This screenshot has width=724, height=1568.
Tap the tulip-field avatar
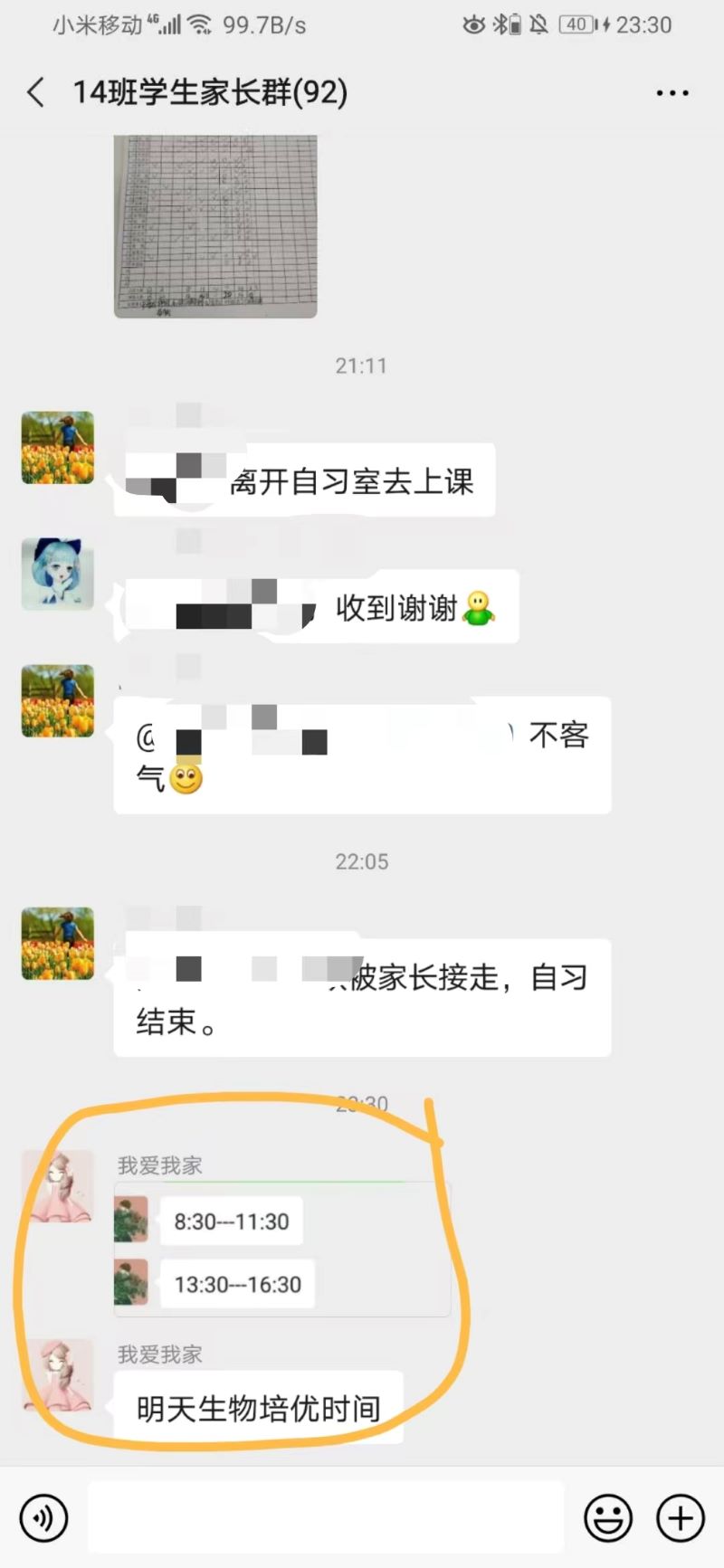coord(57,448)
